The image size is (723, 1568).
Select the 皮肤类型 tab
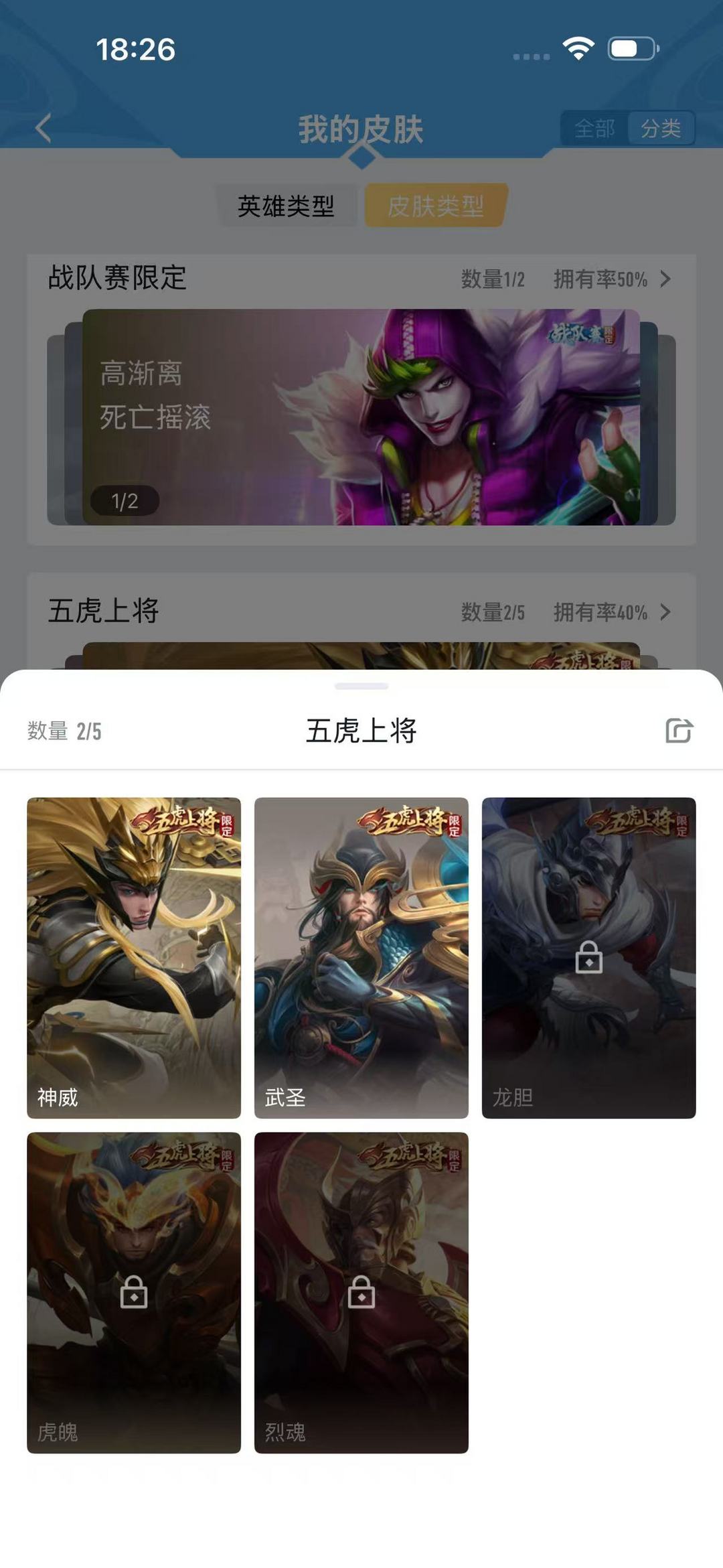point(436,206)
